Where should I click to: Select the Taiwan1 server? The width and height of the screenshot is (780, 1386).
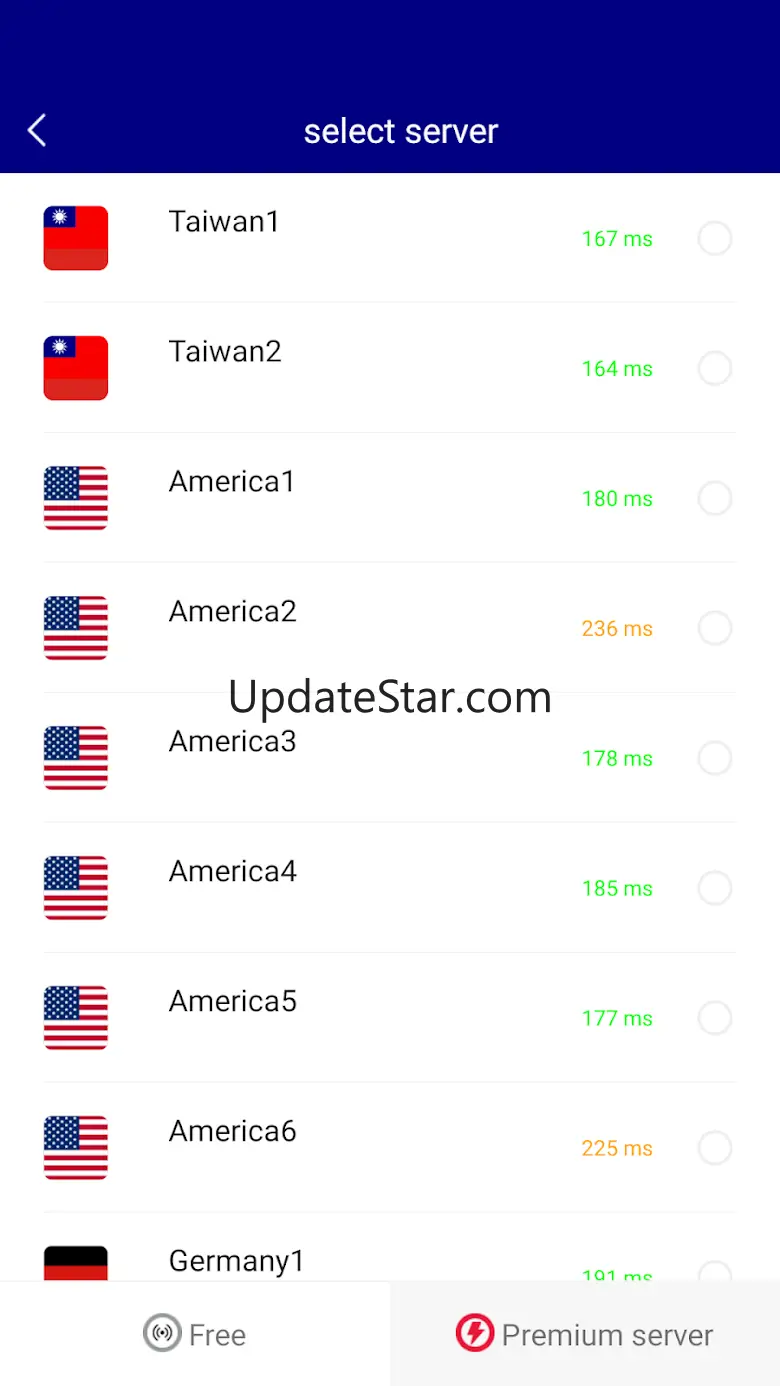coord(714,239)
